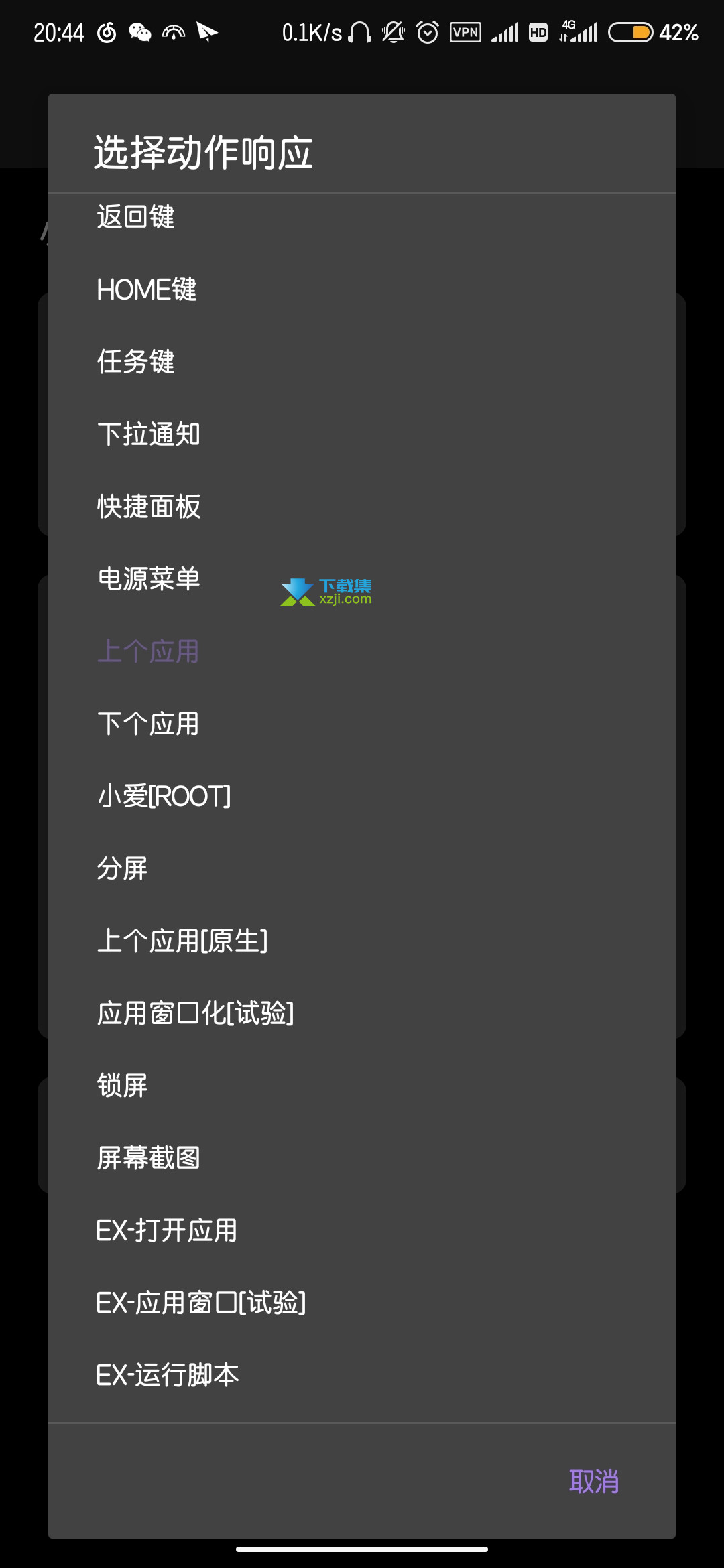Choose 下个应用 action

coord(362,724)
